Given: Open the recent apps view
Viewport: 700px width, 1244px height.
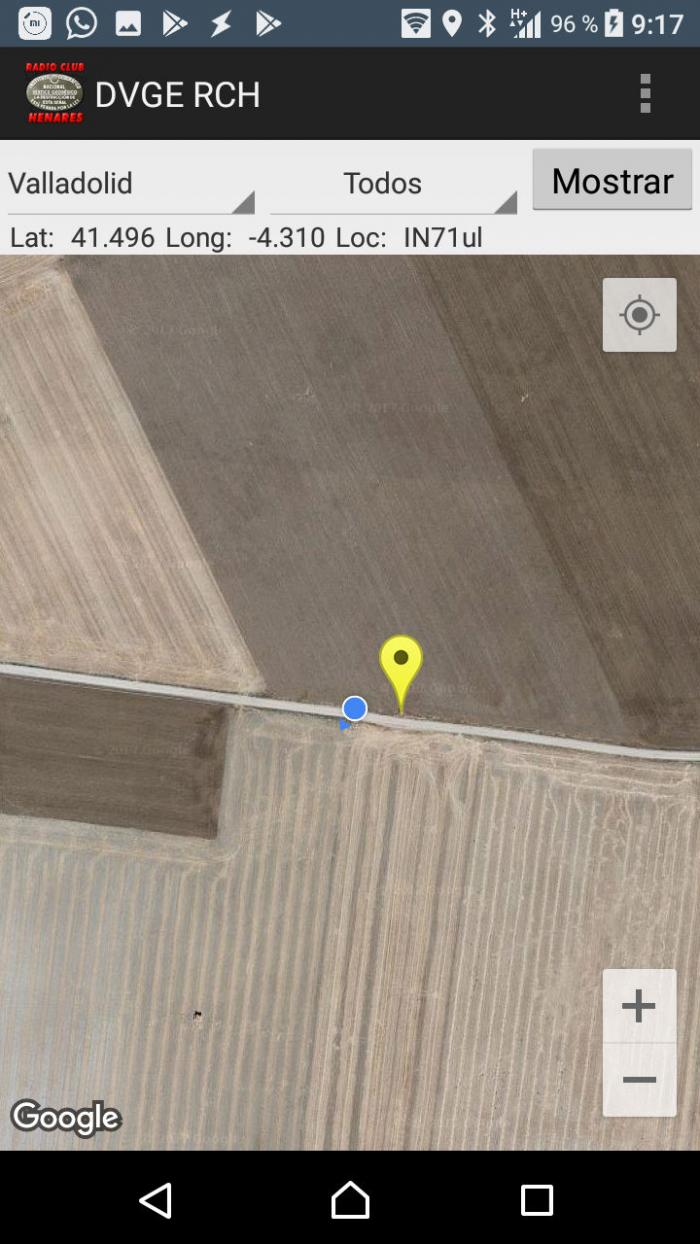Looking at the screenshot, I should point(537,1200).
